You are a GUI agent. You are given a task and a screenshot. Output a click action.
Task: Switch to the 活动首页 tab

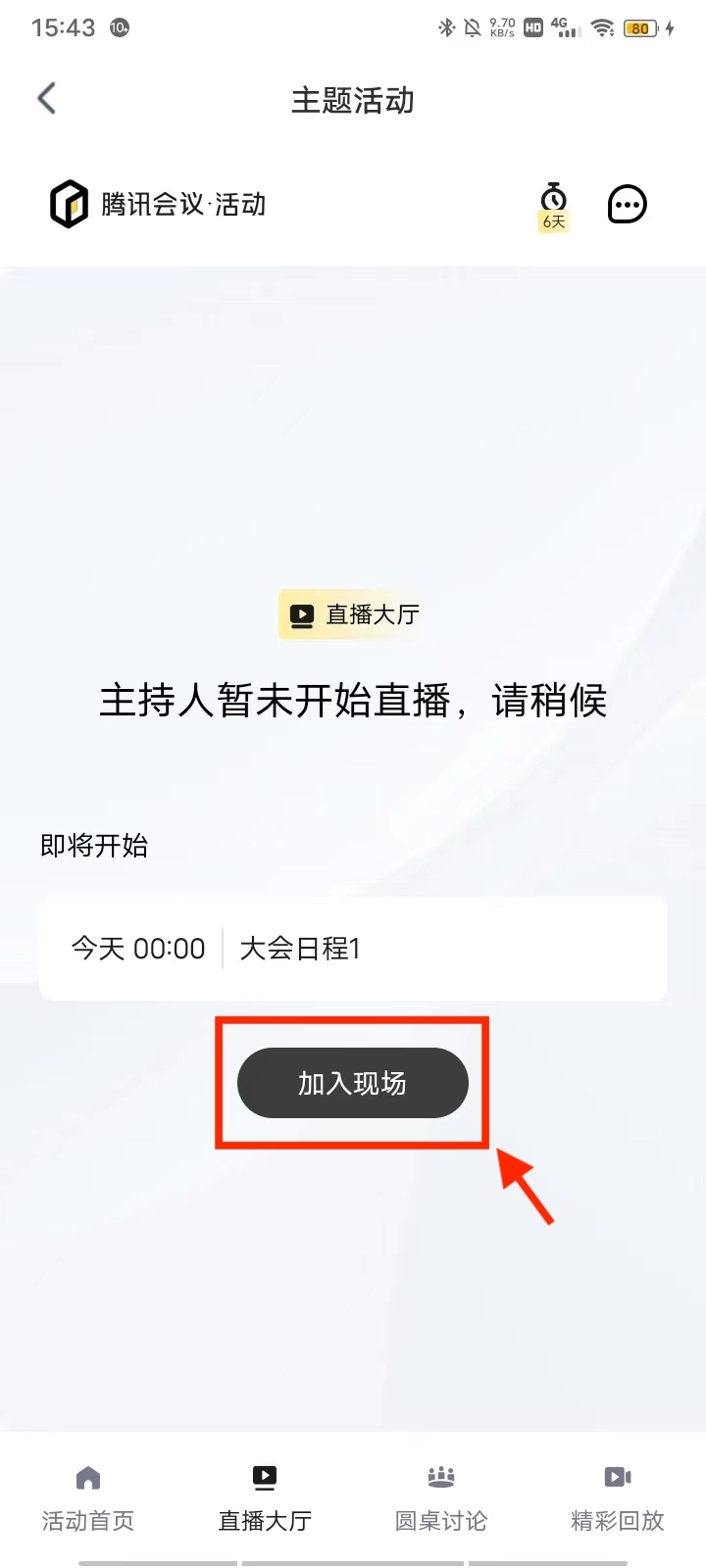(88, 1498)
